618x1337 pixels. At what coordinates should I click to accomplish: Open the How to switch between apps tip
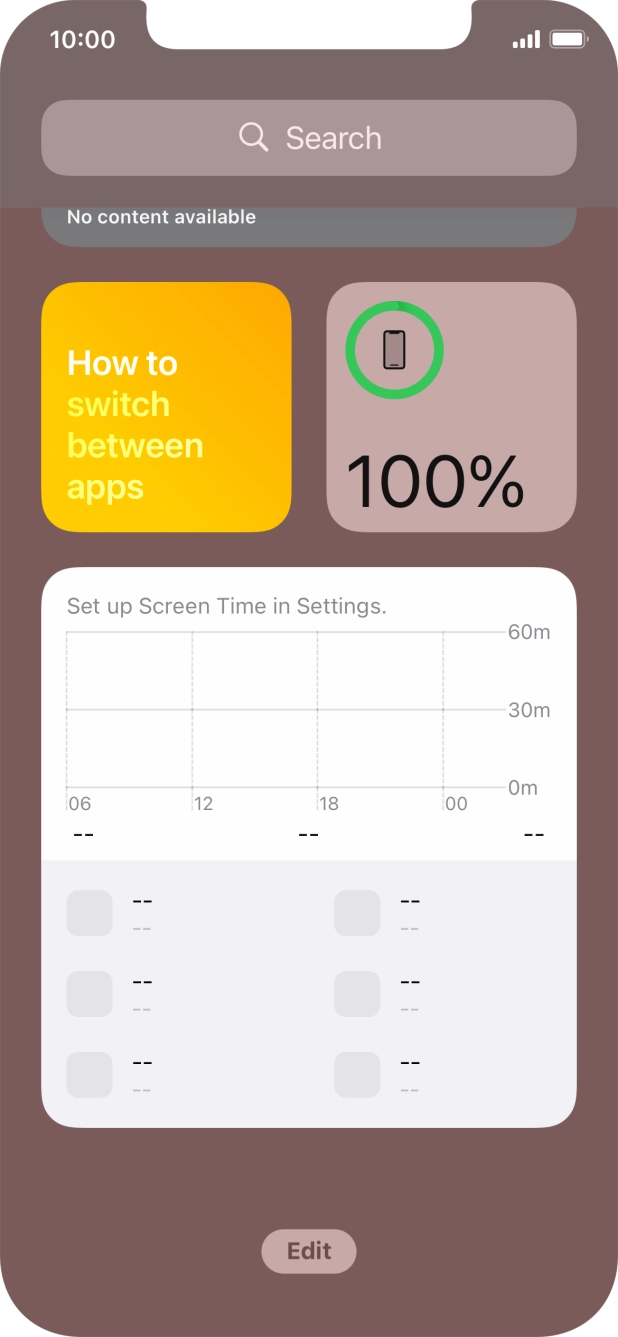pos(166,407)
